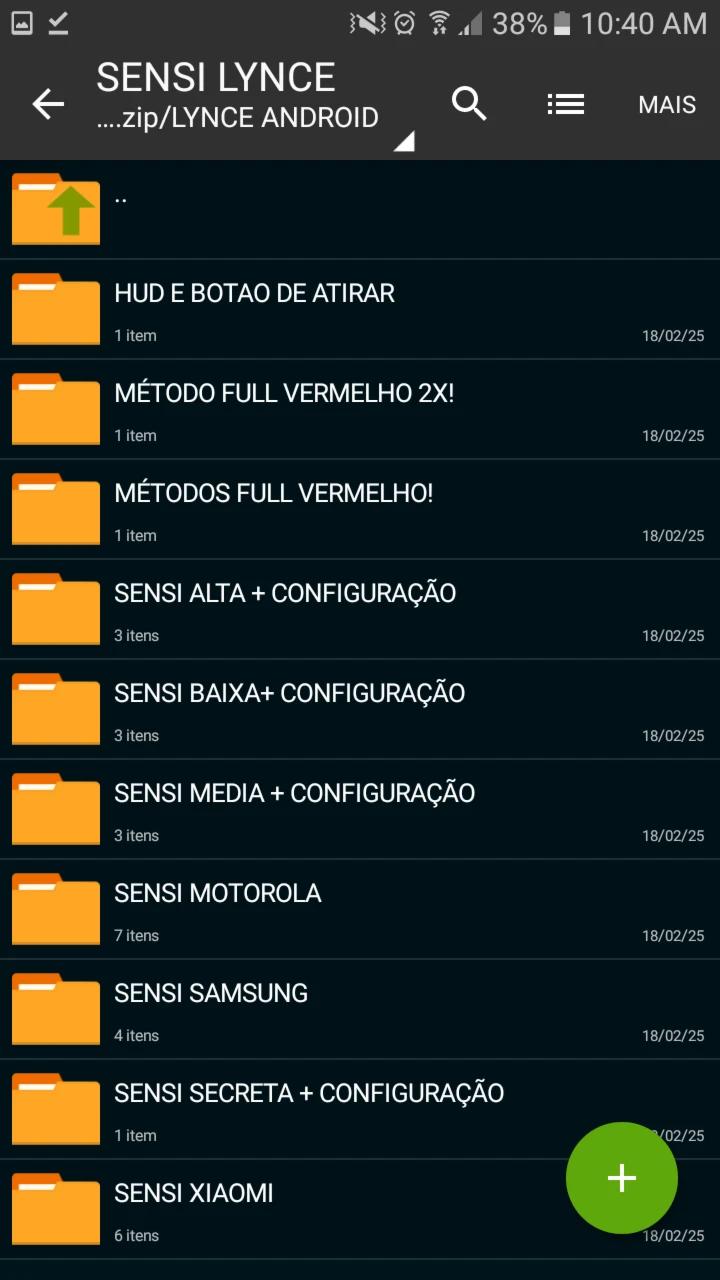Open the MÉTODO FULL VERMELHO 2X! folder
Viewport: 720px width, 1280px height.
360,409
